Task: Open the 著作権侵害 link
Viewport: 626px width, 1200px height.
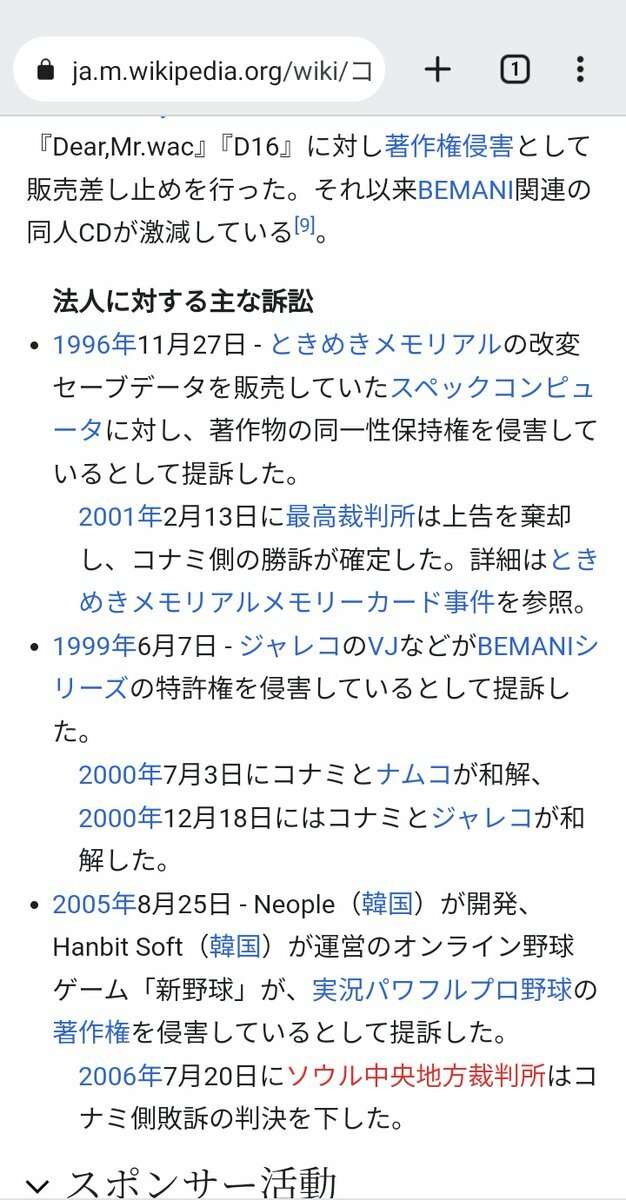Action: pyautogui.click(x=448, y=146)
